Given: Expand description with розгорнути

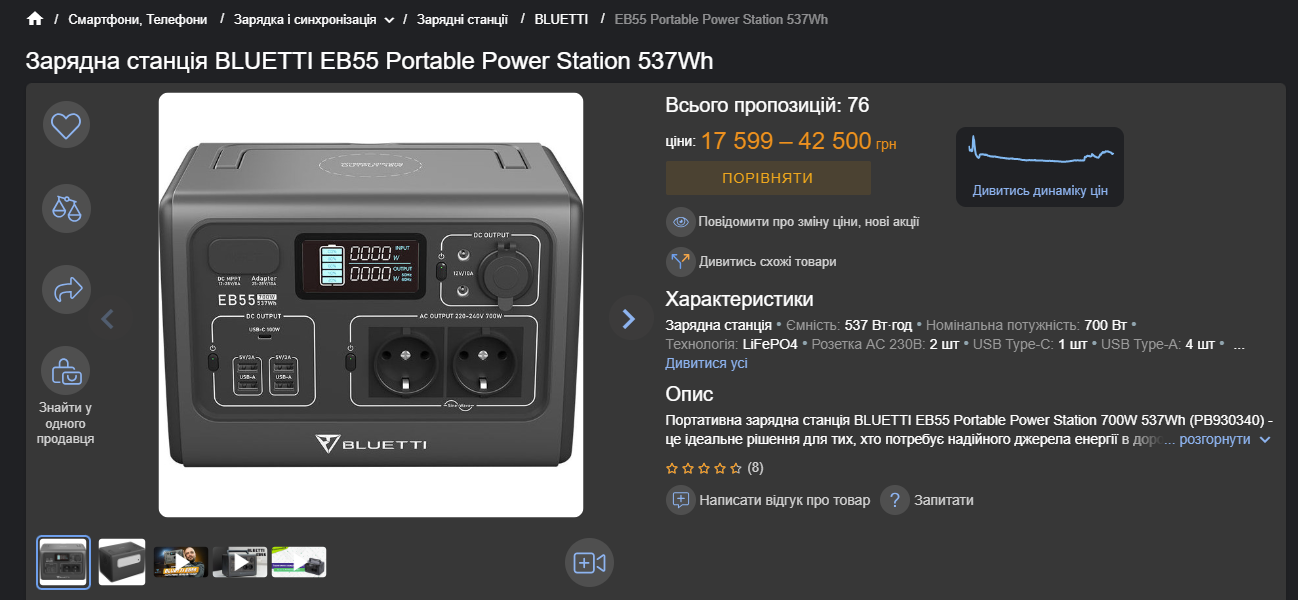Looking at the screenshot, I should coord(1224,439).
